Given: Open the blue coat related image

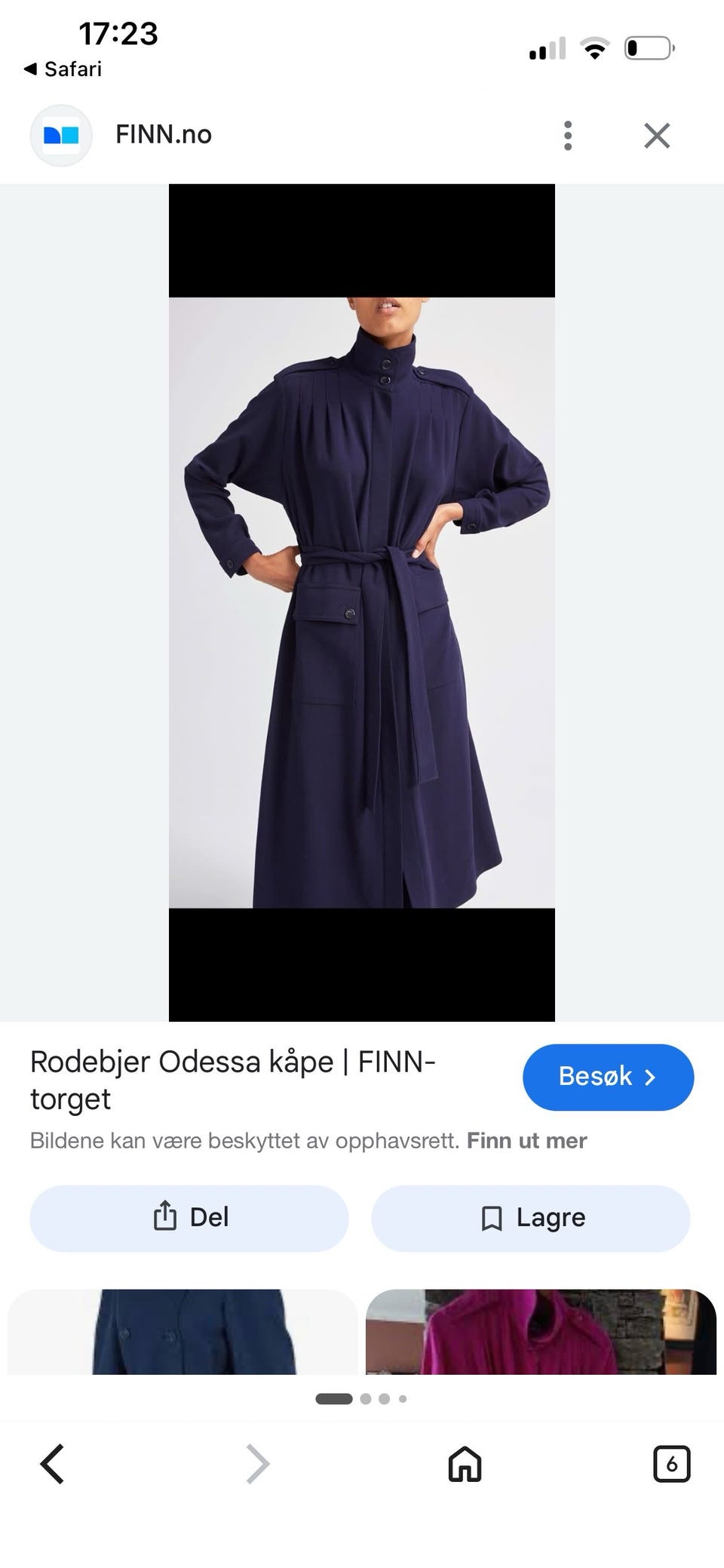Looking at the screenshot, I should point(183,1331).
